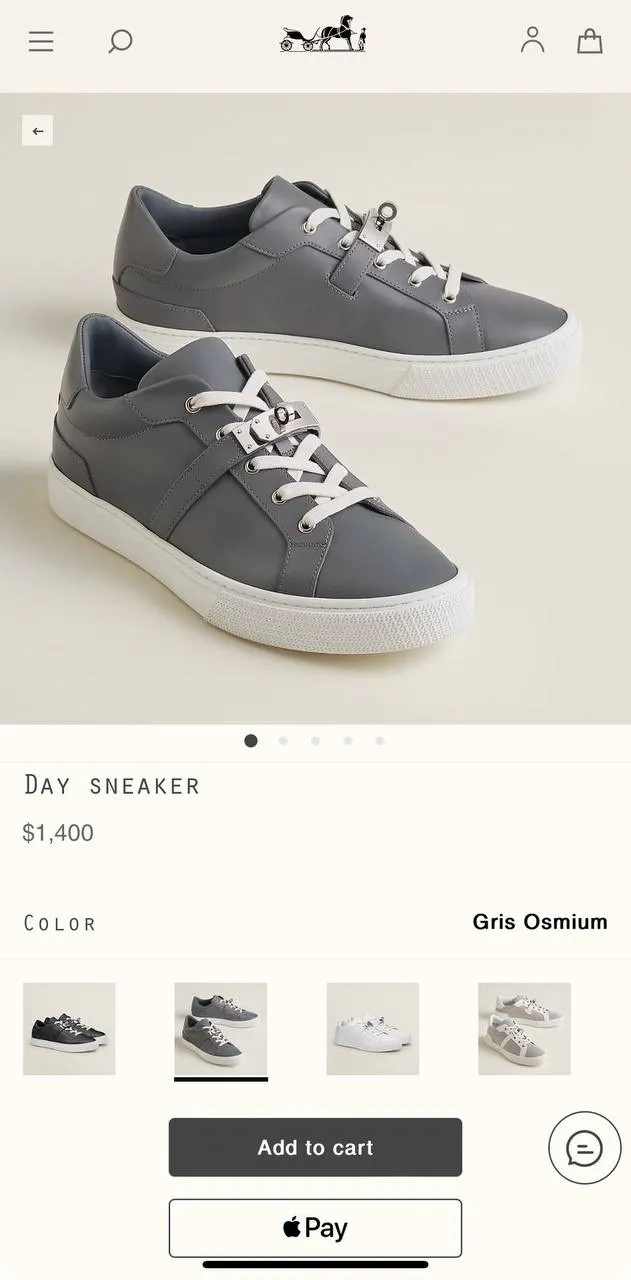Screen dimensions: 631x1280
Task: Choose the white sneaker color
Action: pyautogui.click(x=373, y=1029)
